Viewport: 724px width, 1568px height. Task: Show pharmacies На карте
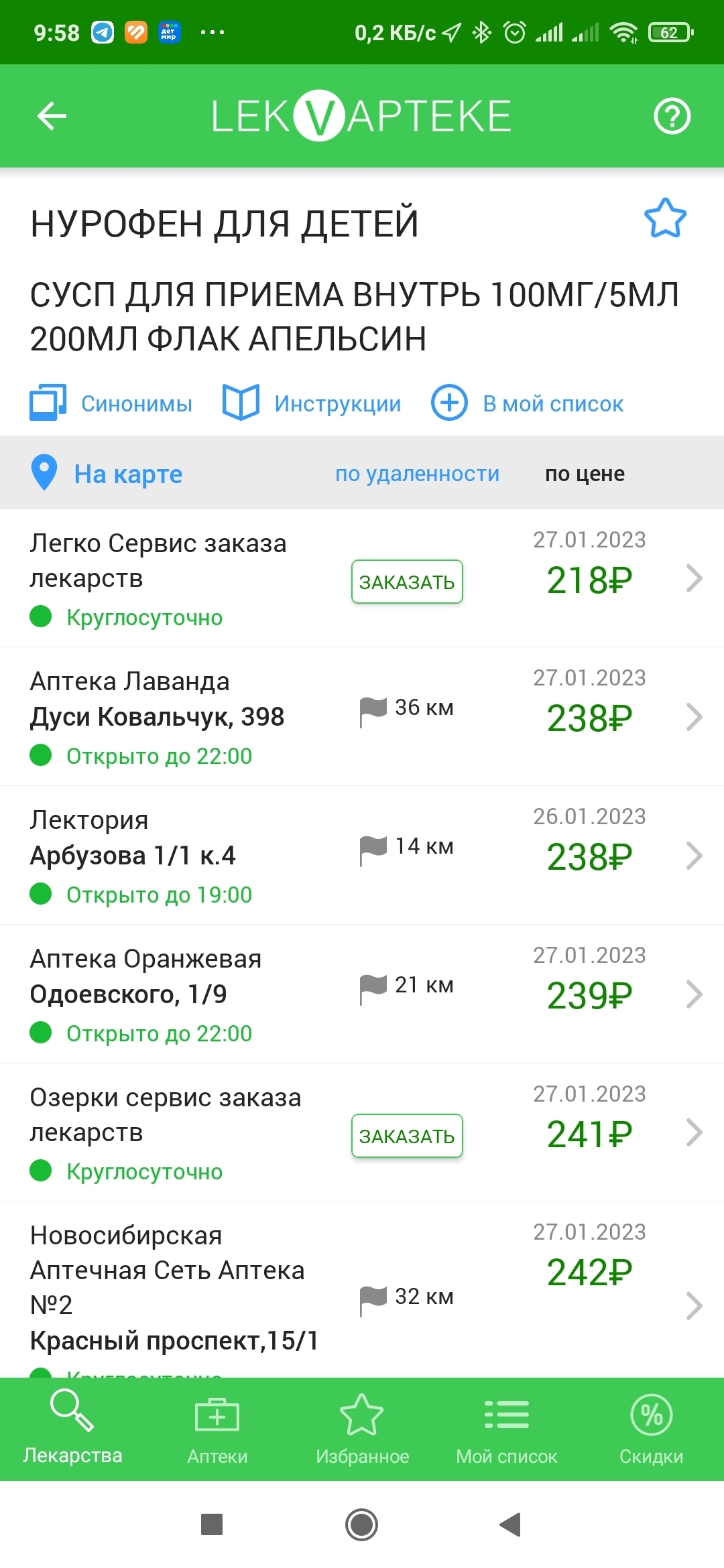pos(107,474)
